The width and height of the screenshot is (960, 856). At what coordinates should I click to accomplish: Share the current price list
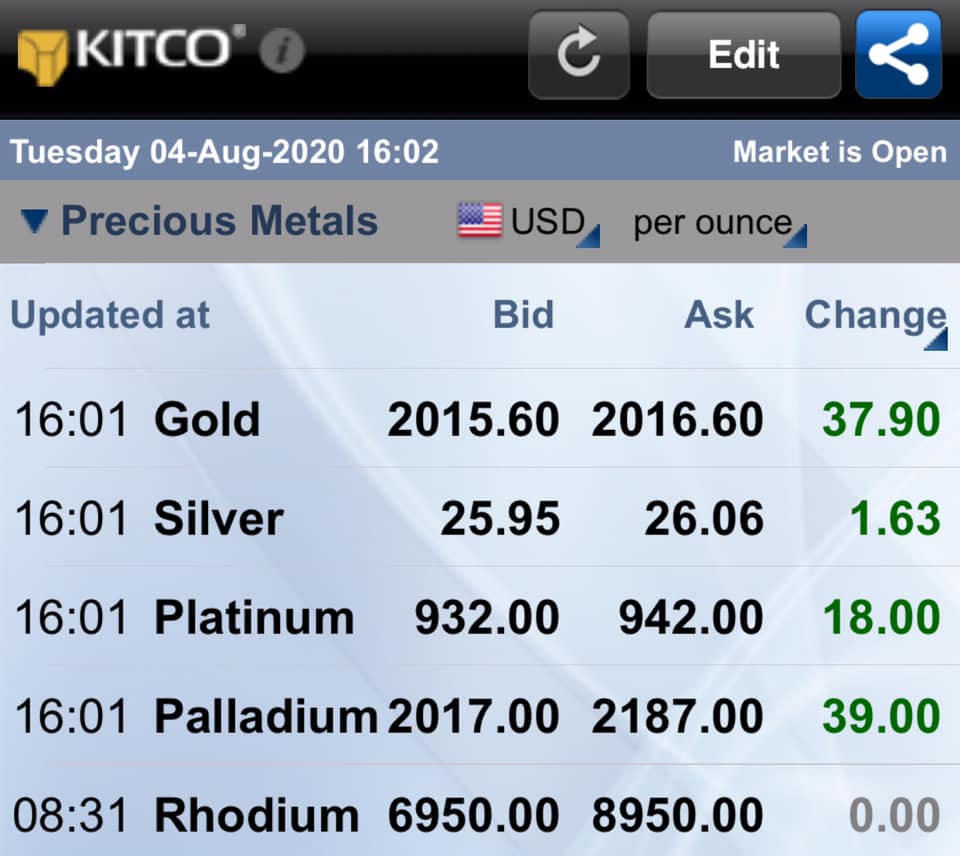[898, 55]
